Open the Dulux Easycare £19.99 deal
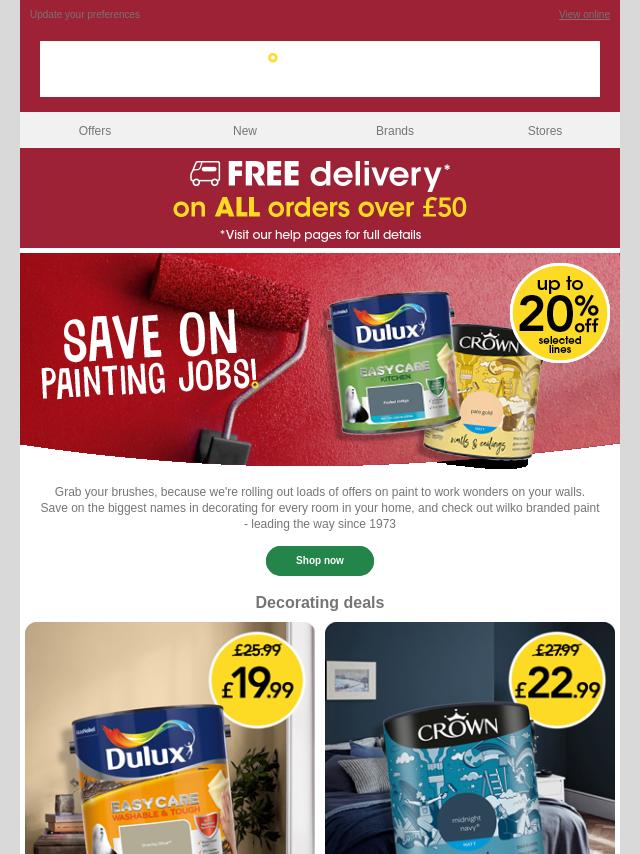 point(170,740)
